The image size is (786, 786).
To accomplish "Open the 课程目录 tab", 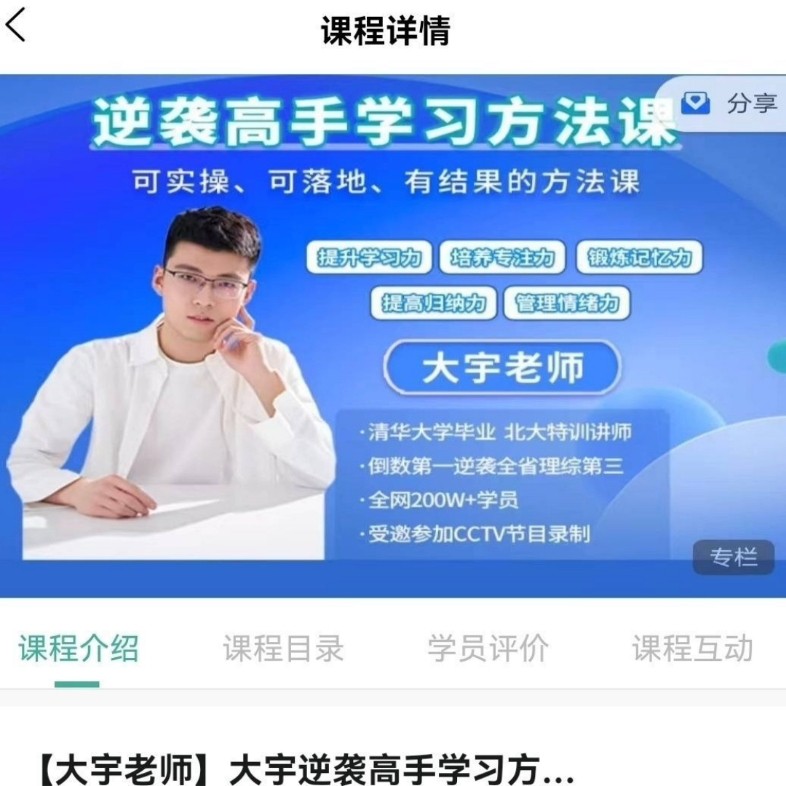I will 283,649.
